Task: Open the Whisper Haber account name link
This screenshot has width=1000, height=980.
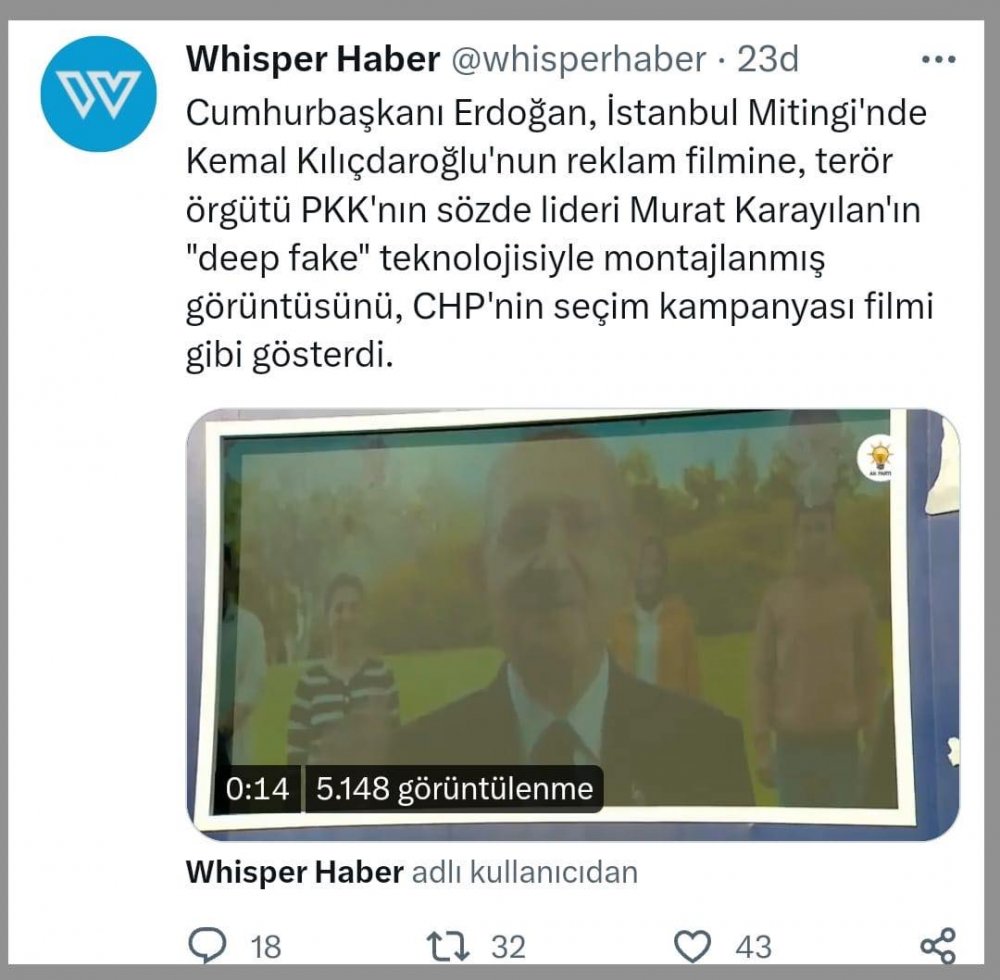Action: click(x=312, y=60)
